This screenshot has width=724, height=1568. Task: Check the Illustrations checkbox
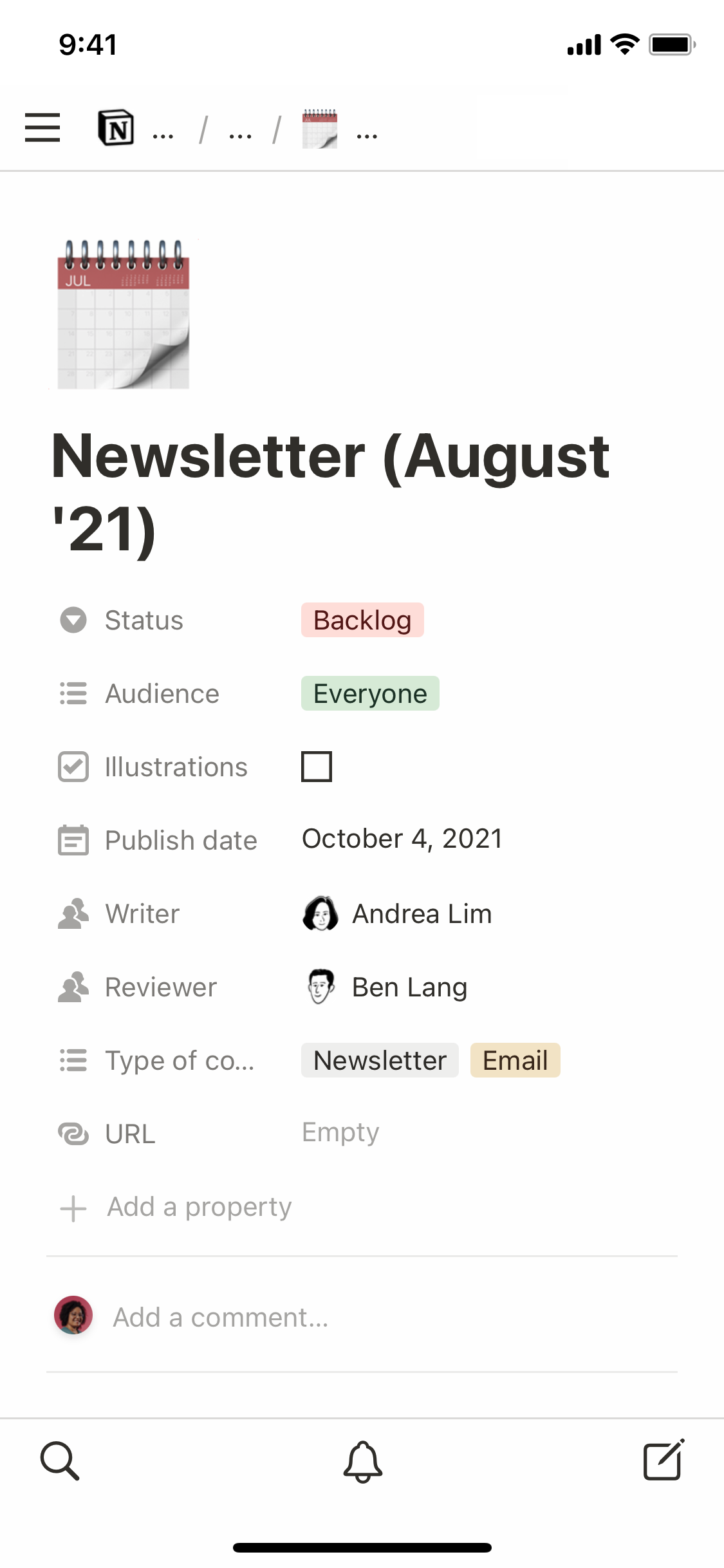(x=317, y=767)
